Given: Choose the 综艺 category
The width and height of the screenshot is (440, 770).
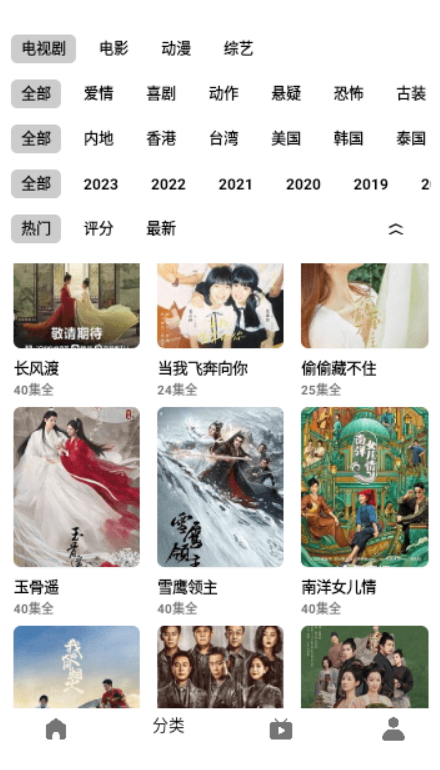Looking at the screenshot, I should tap(238, 49).
